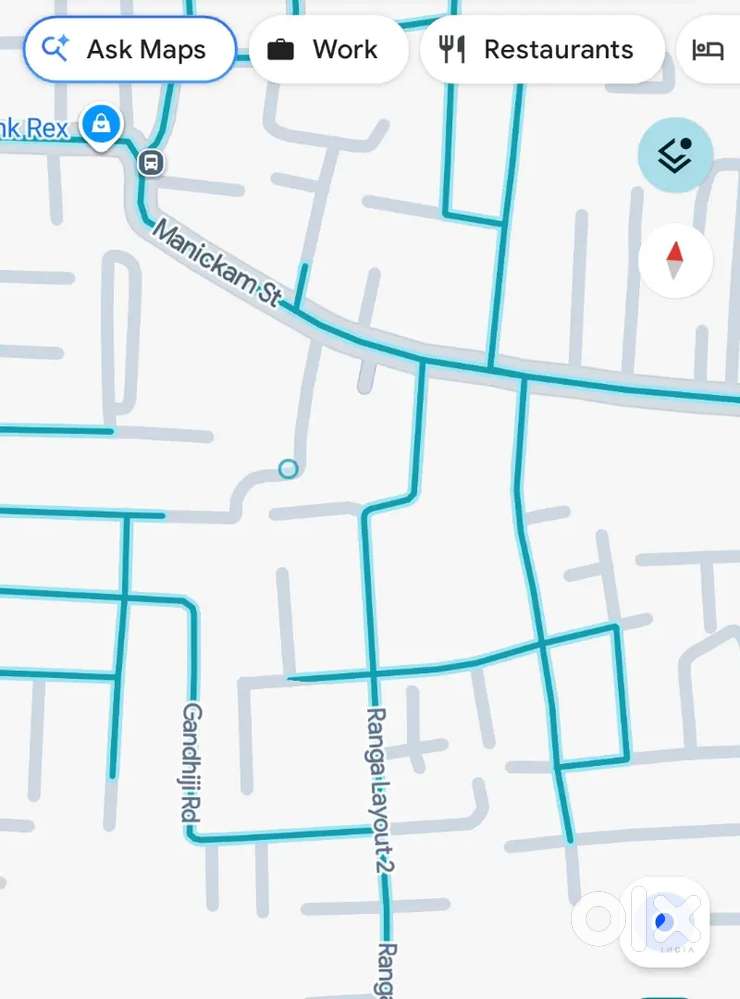The image size is (740, 999).
Task: Filter the map by Restaurants
Action: pyautogui.click(x=542, y=50)
